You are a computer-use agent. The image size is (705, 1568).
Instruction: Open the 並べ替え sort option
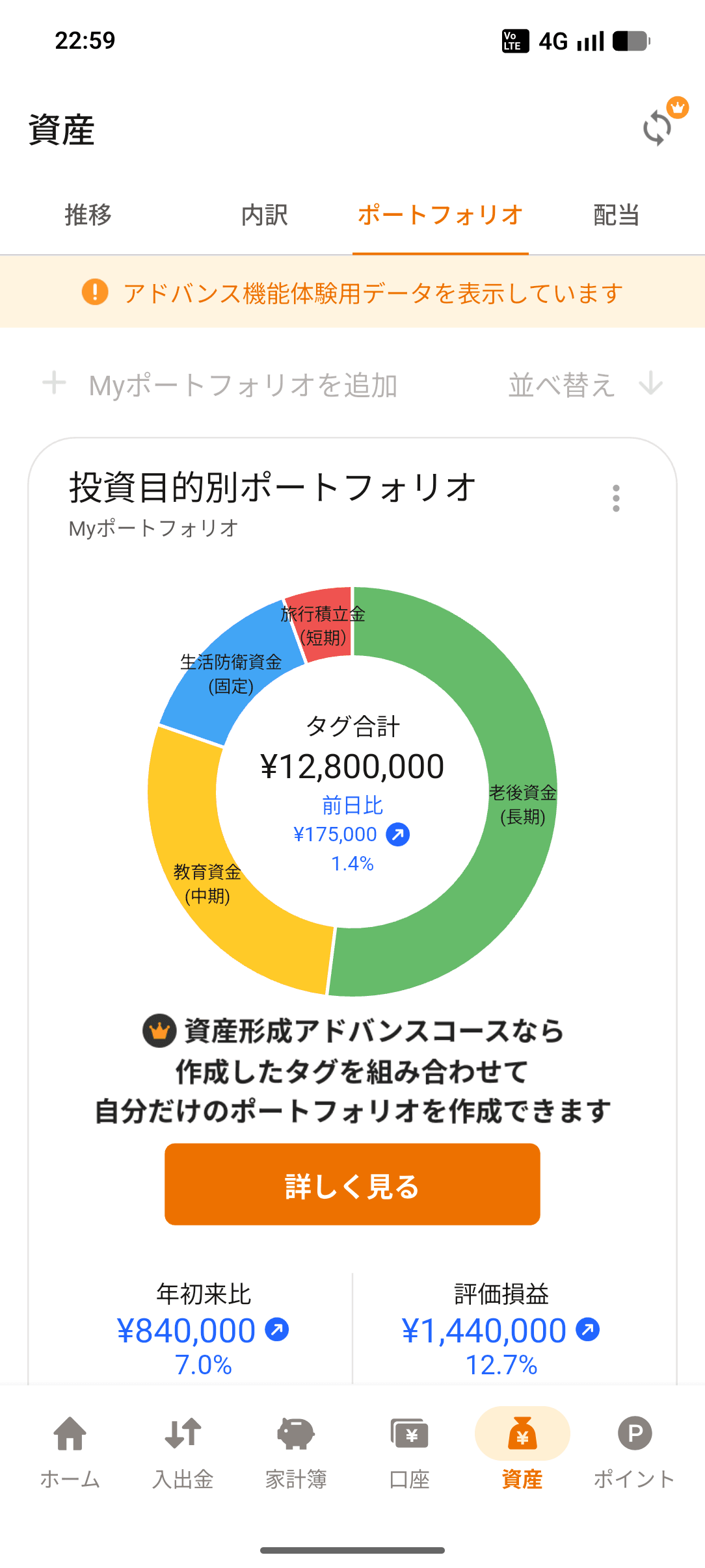585,385
